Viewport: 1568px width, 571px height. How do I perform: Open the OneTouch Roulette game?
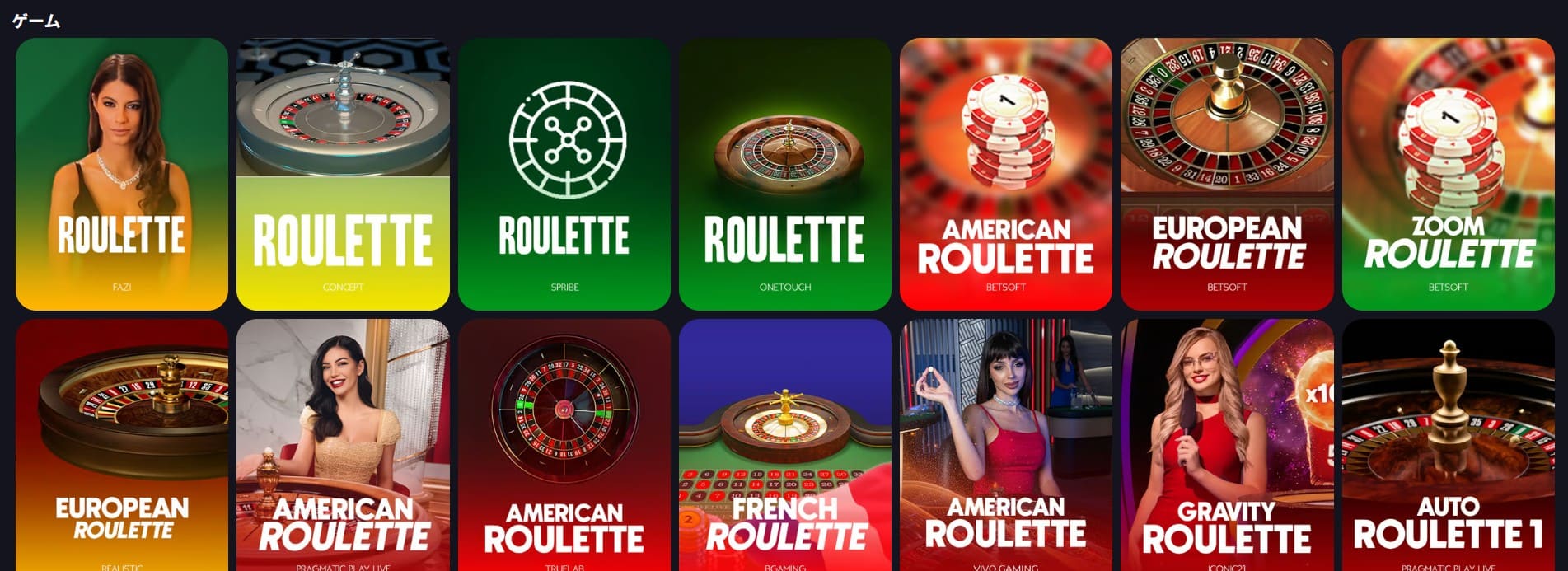785,174
